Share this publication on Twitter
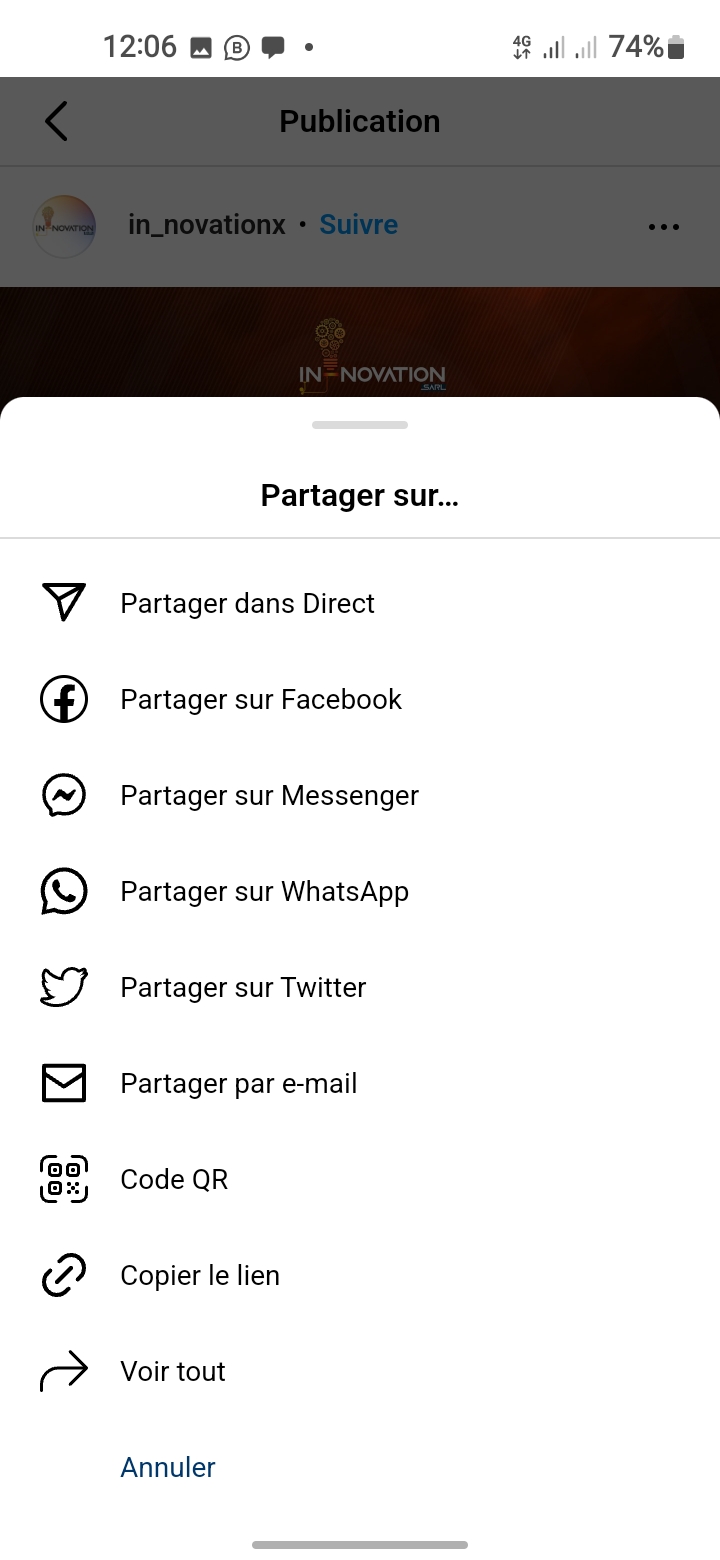720x1560 pixels. click(243, 987)
